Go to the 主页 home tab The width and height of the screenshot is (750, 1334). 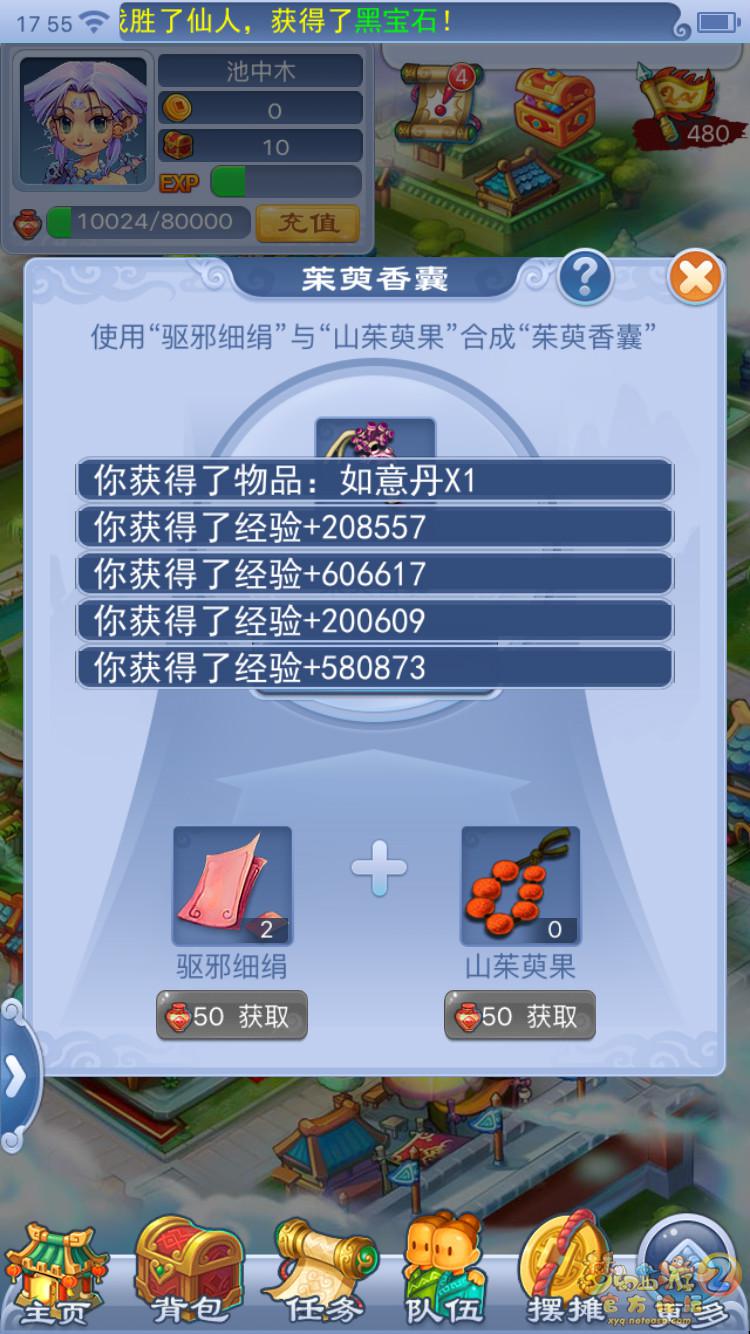(x=55, y=1274)
